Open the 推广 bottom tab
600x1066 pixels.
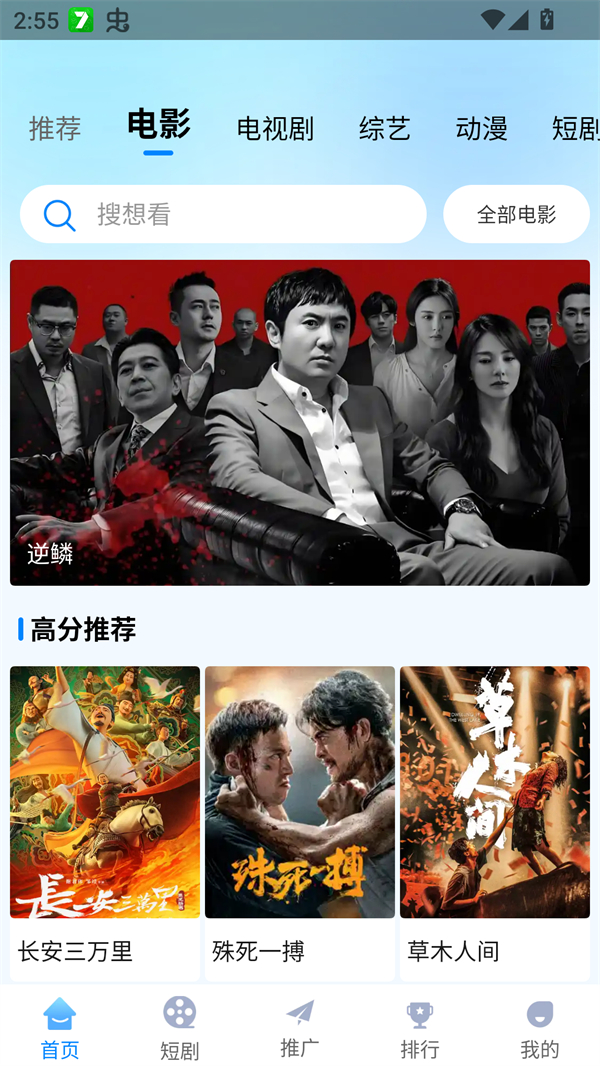300,1028
